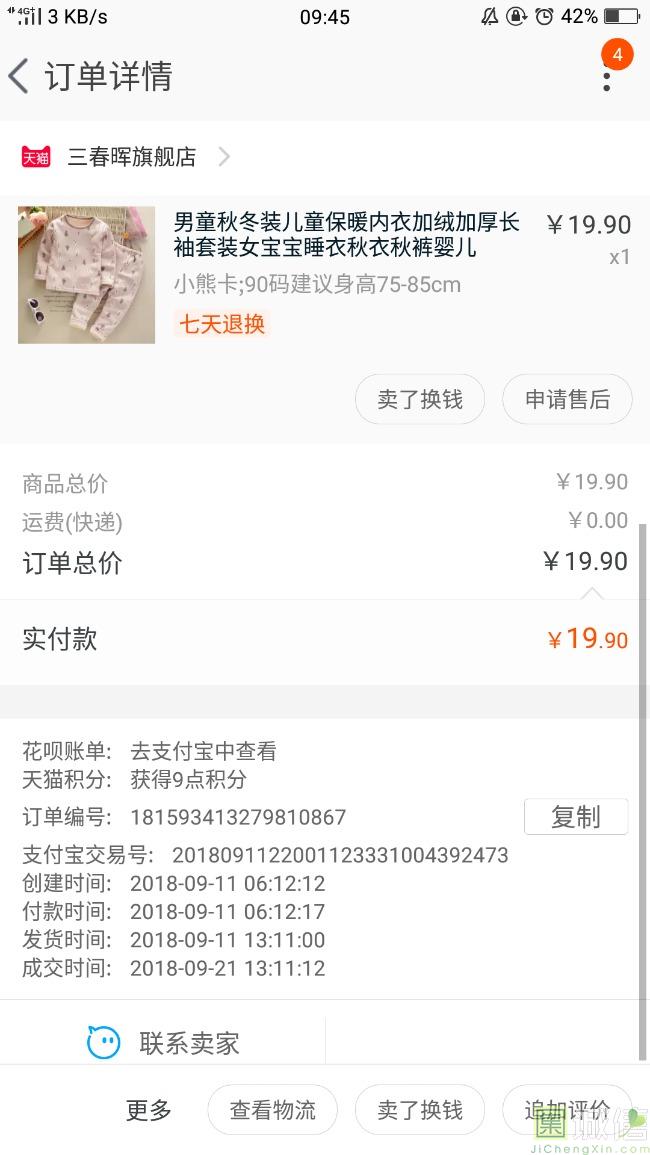
Task: Check shipping with 查看物流
Action: pyautogui.click(x=272, y=1110)
